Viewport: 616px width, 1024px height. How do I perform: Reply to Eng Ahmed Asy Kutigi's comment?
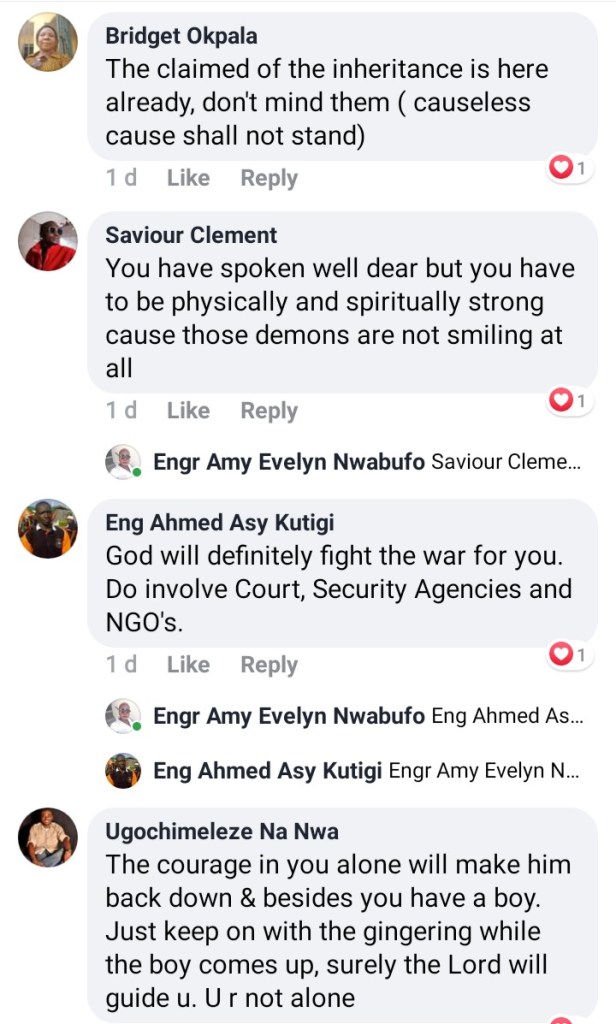tap(268, 665)
